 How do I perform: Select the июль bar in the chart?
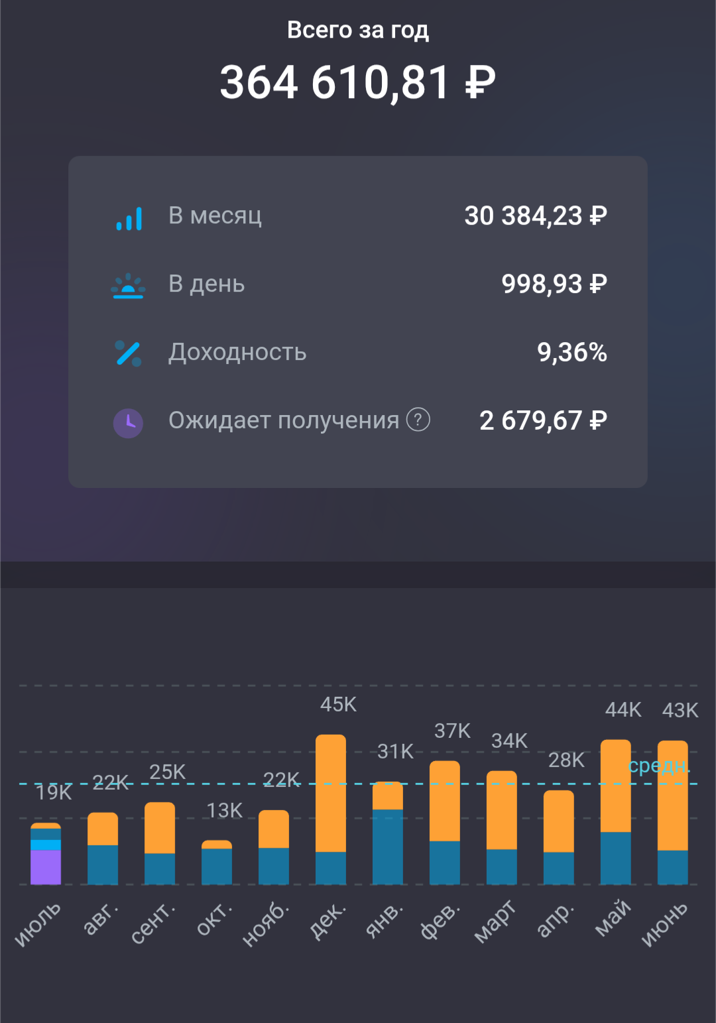(46, 855)
